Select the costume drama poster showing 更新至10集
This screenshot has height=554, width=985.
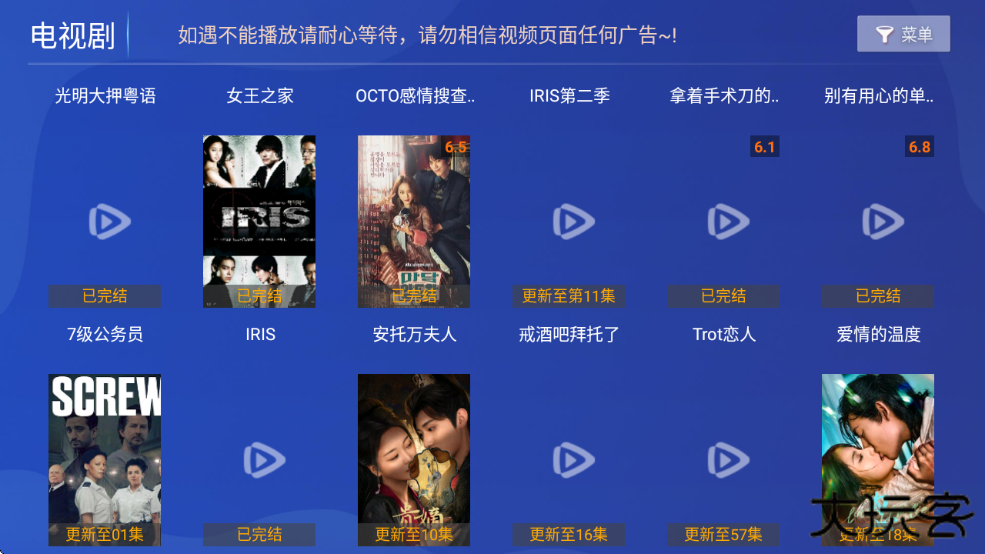pyautogui.click(x=414, y=460)
